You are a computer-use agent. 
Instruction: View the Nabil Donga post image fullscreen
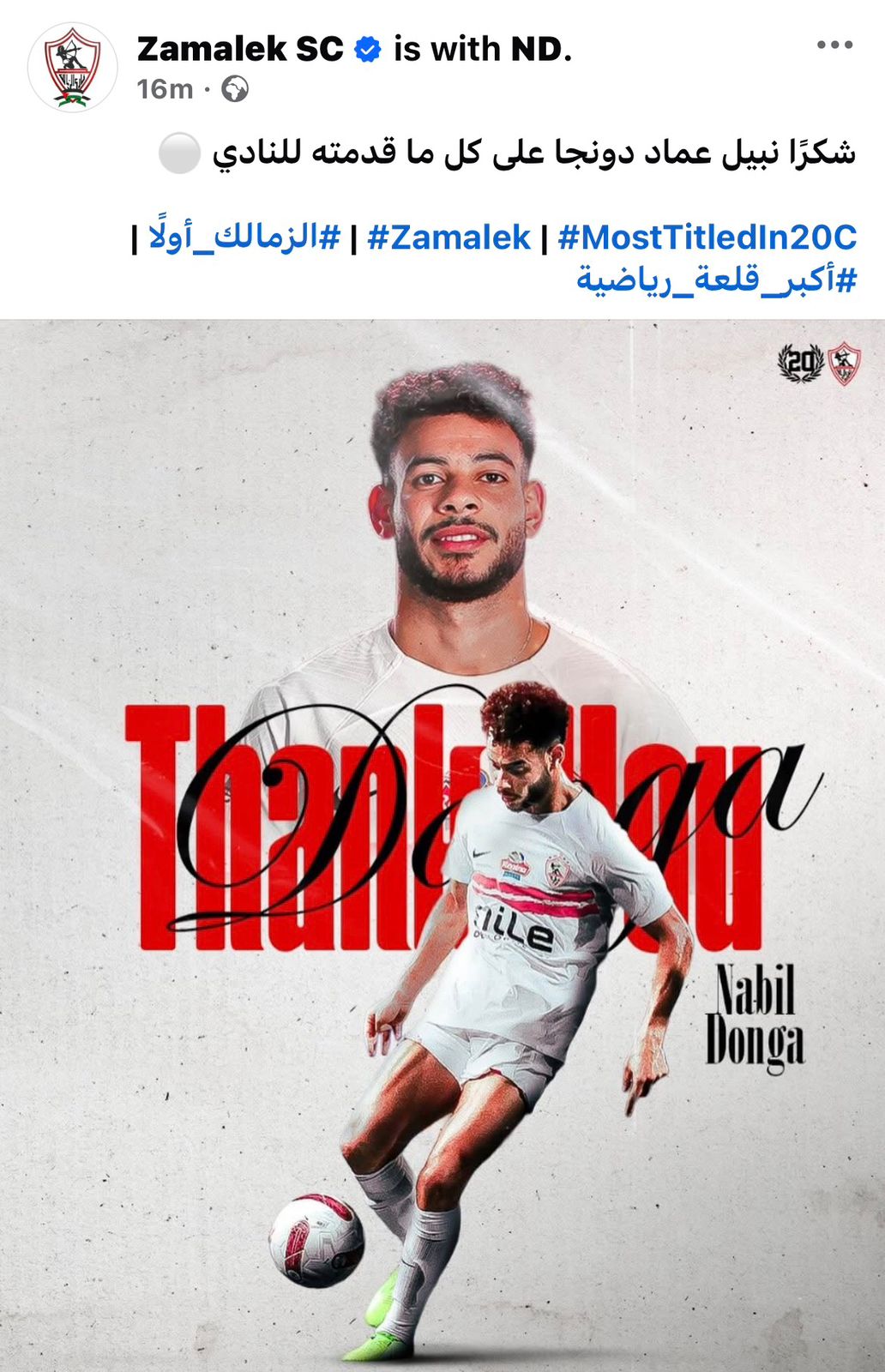point(442,845)
